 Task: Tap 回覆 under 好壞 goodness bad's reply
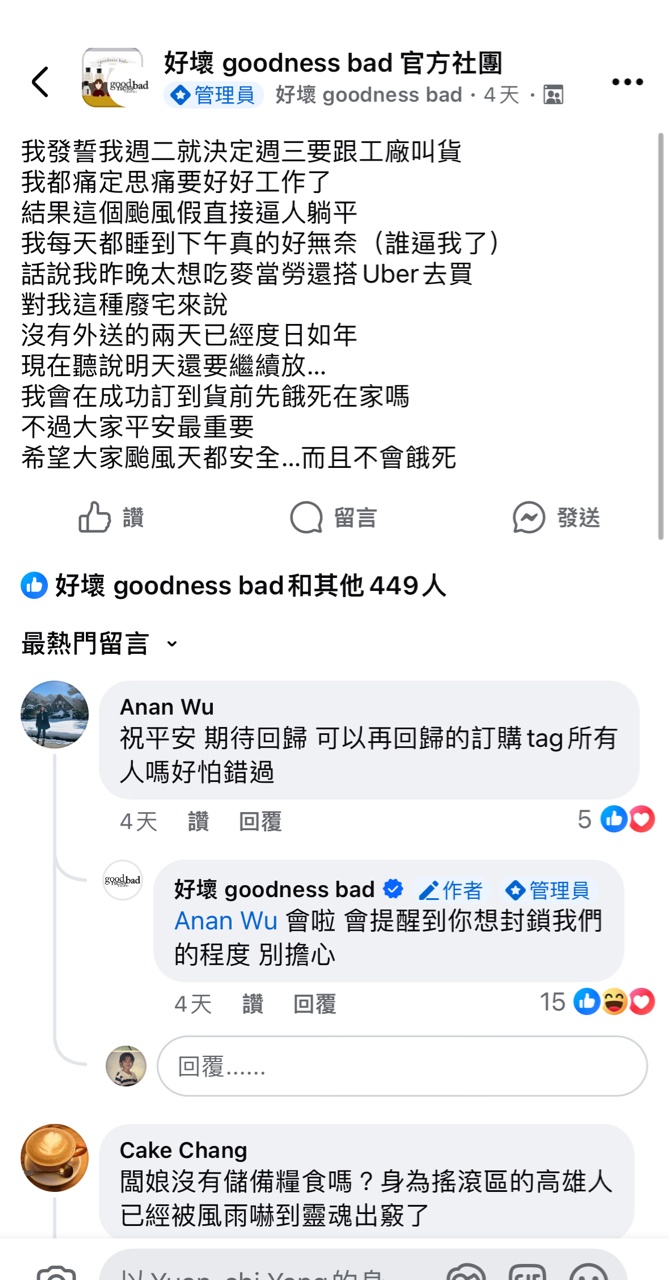314,1003
